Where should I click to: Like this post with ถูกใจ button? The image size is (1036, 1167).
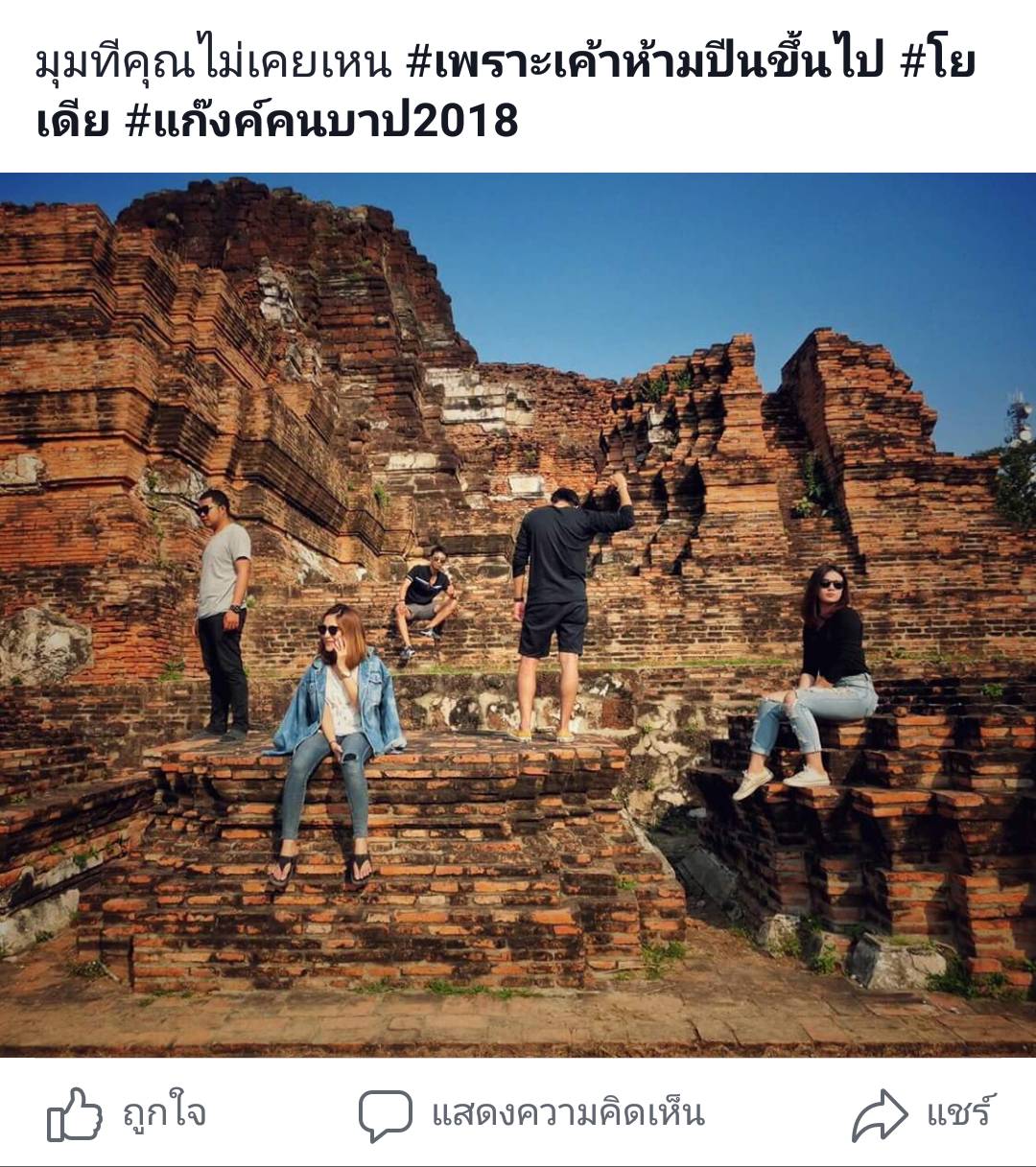(x=127, y=1114)
